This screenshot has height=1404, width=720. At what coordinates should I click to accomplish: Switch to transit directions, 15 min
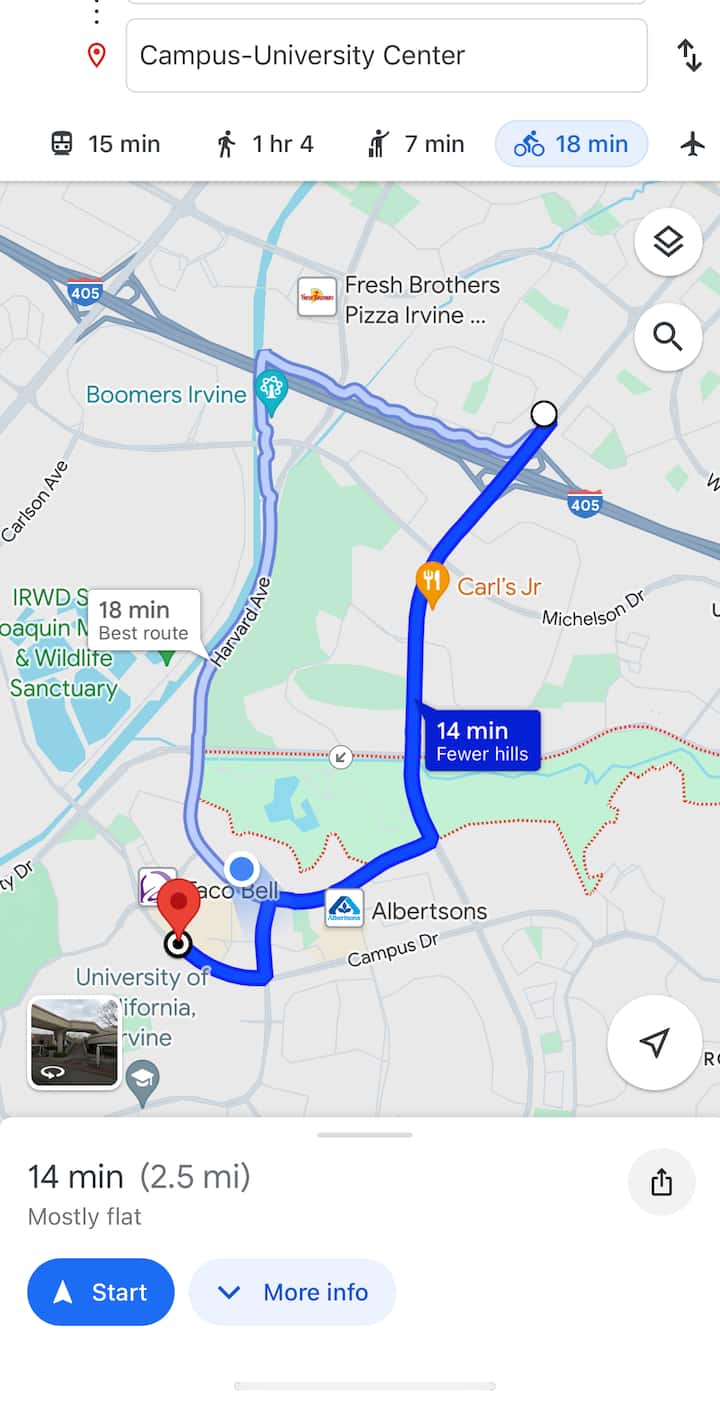(x=105, y=144)
